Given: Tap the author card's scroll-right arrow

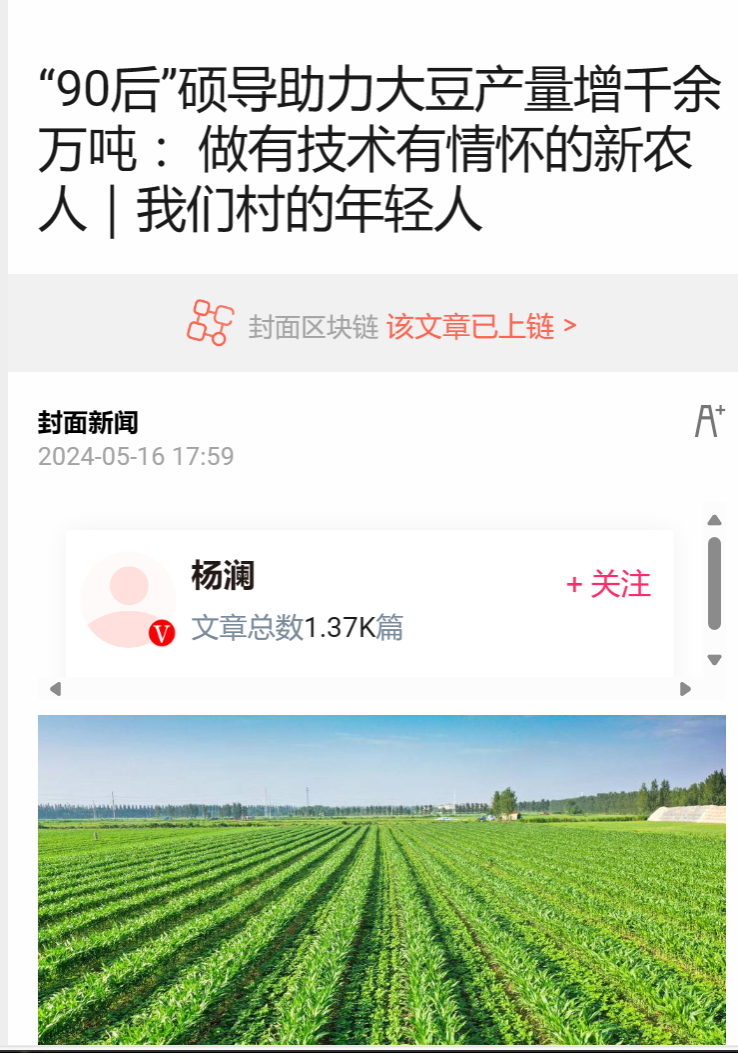Looking at the screenshot, I should point(685,688).
